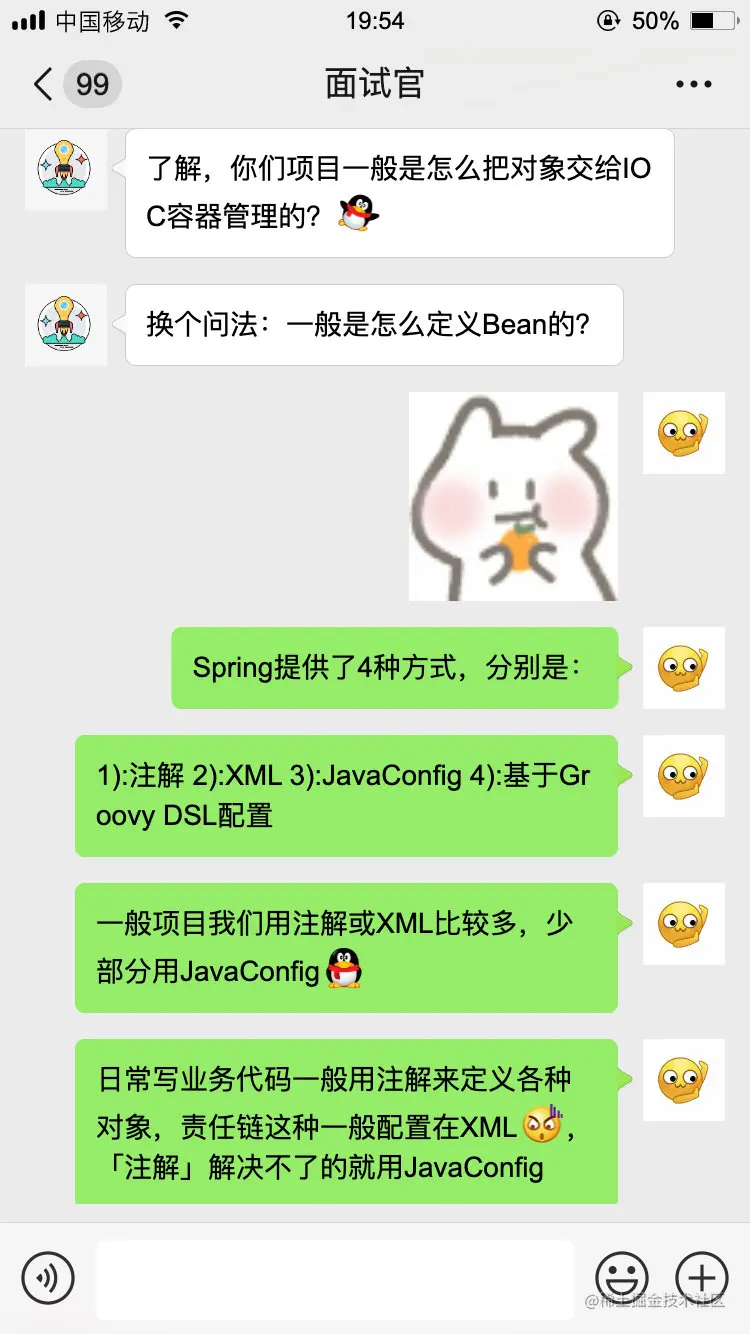Focus the message text field
The height and width of the screenshot is (1334, 750).
coord(335,1278)
